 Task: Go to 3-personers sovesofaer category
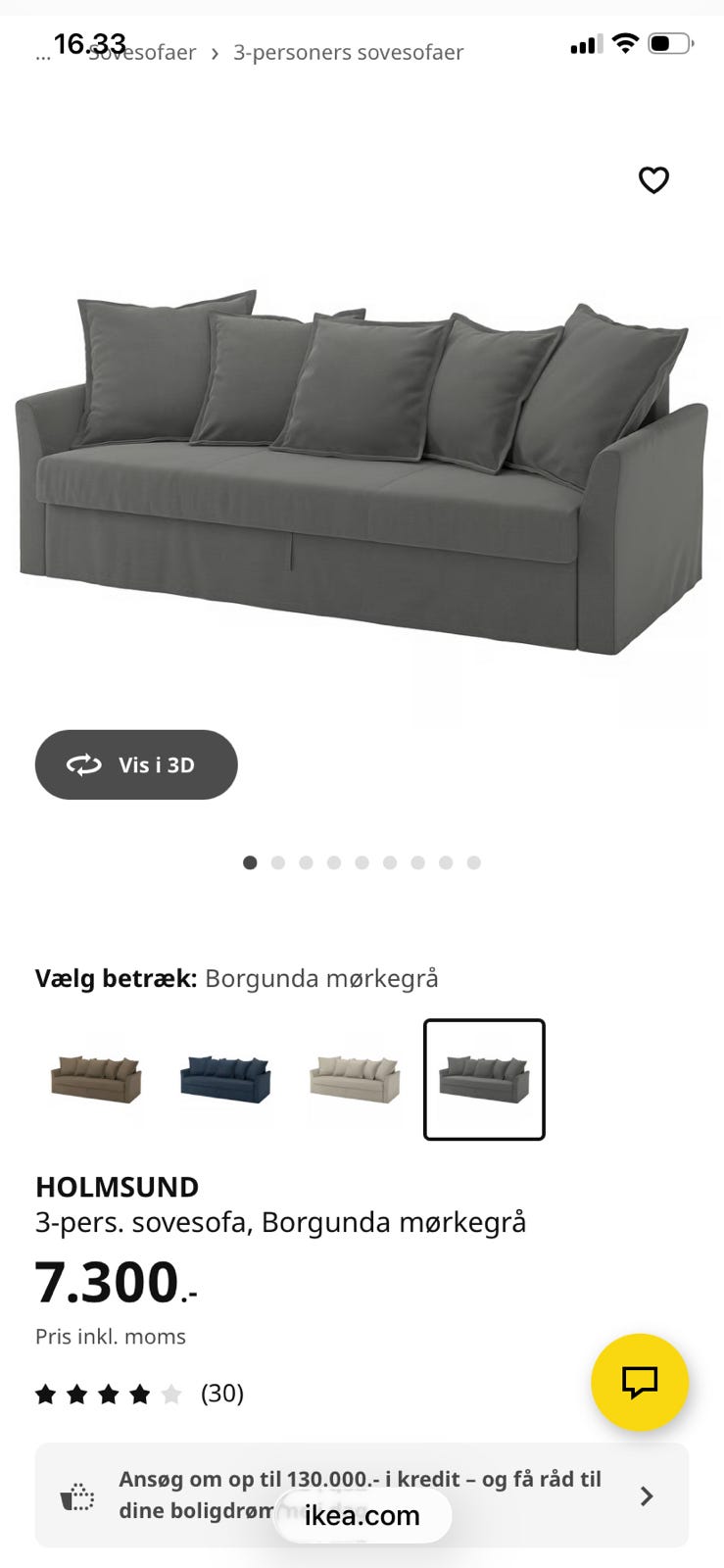pos(347,52)
